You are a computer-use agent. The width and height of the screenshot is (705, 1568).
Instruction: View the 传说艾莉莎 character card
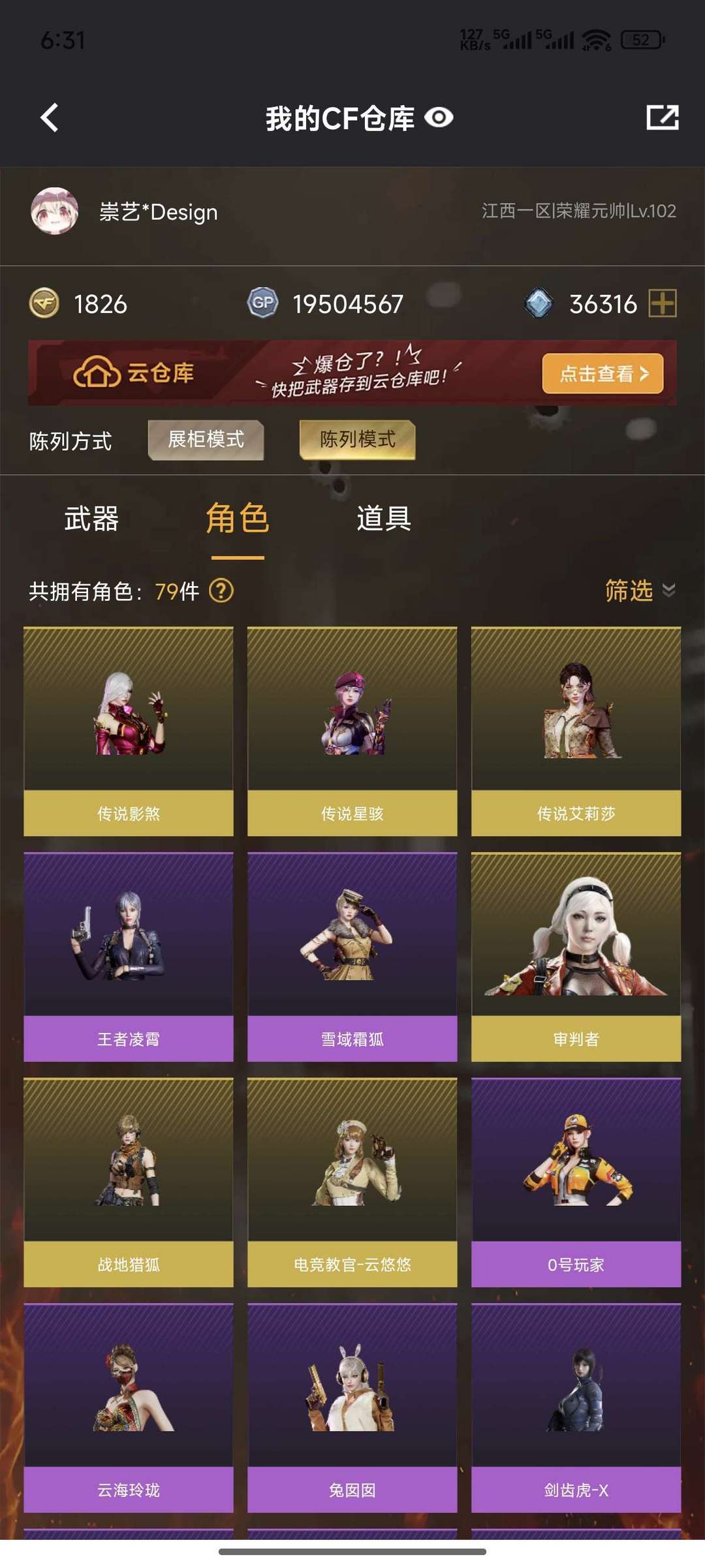(576, 731)
